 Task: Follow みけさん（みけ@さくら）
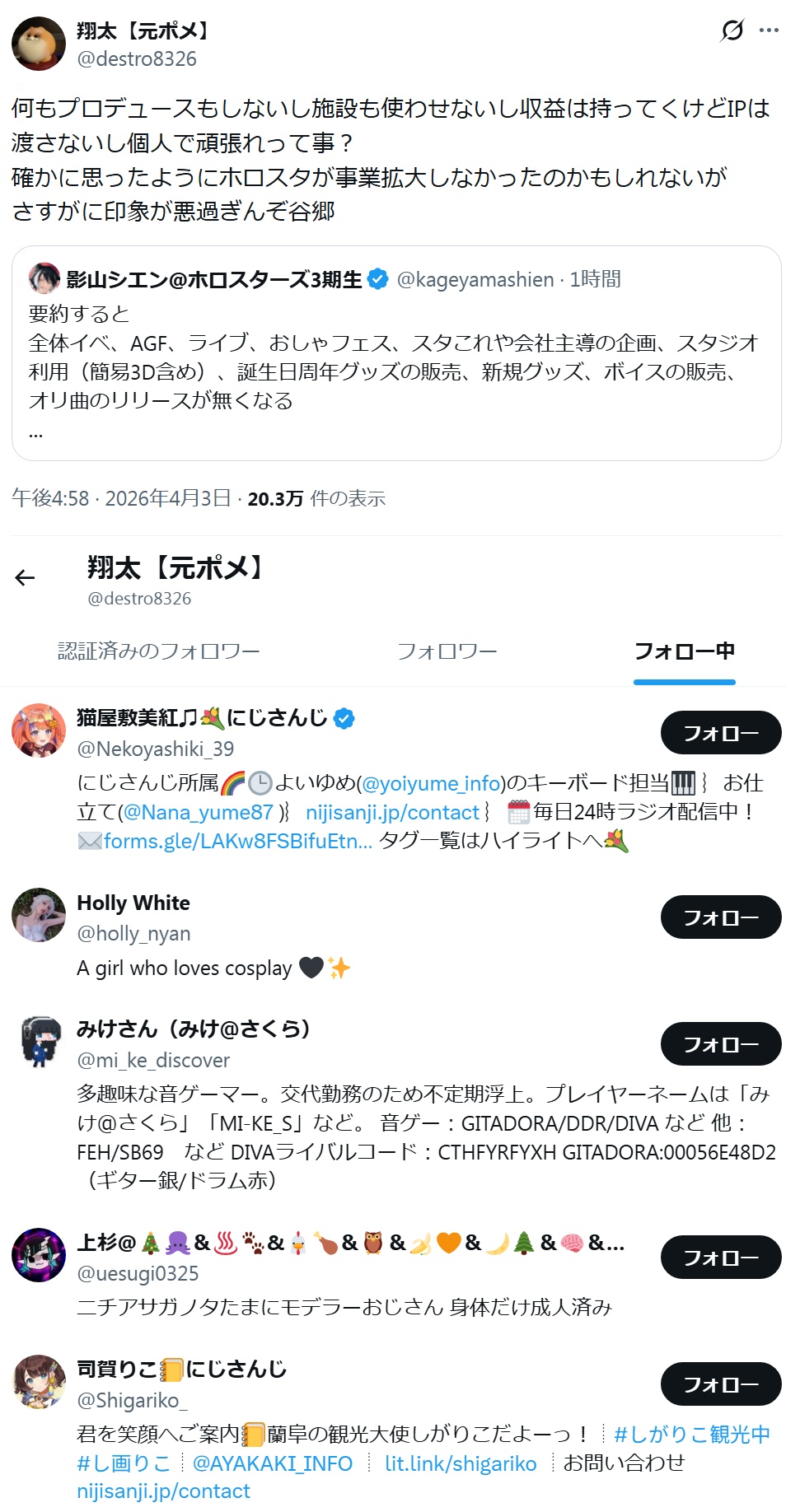720,1044
